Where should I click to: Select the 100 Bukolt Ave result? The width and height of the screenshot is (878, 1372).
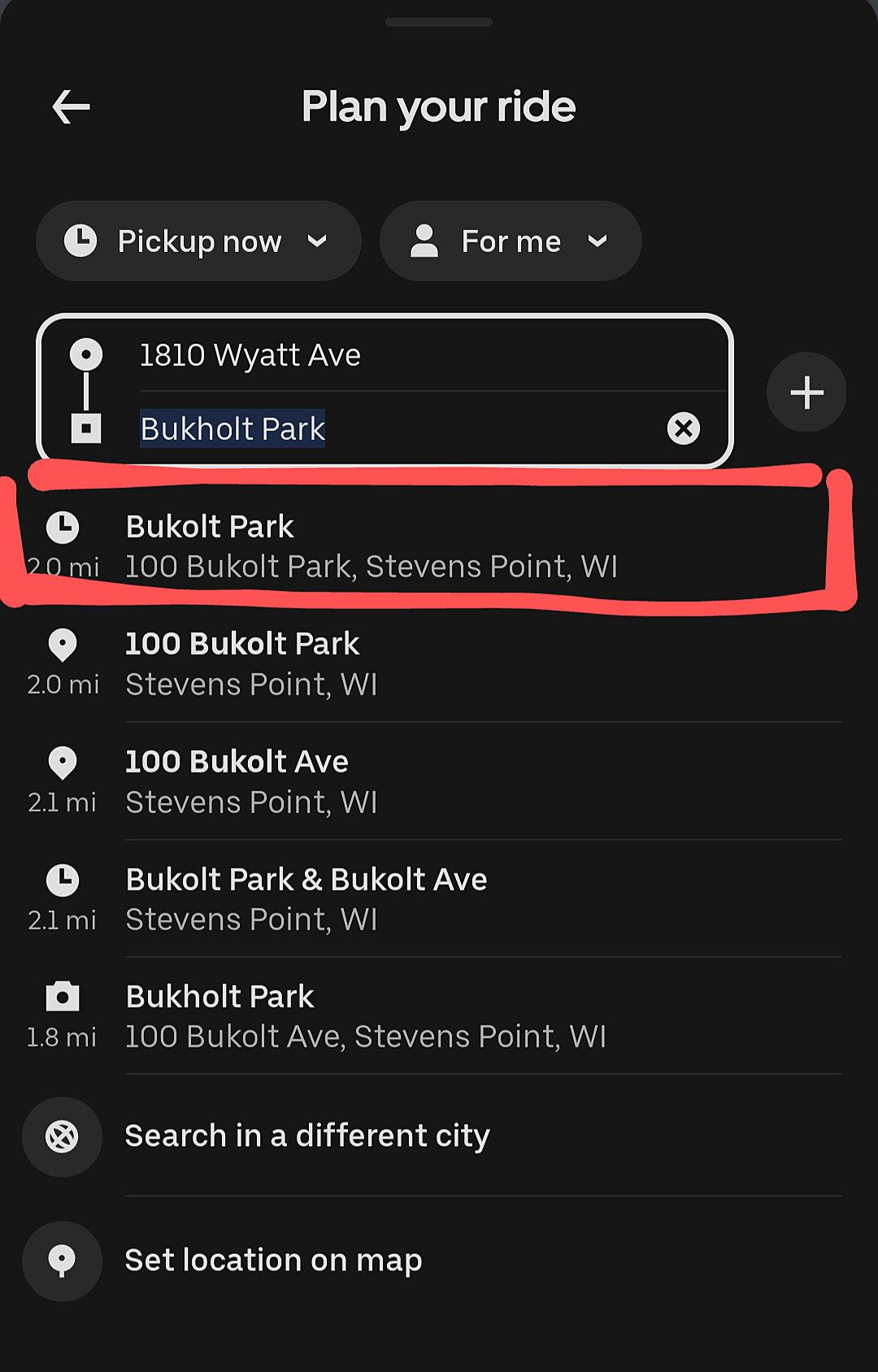(252, 782)
